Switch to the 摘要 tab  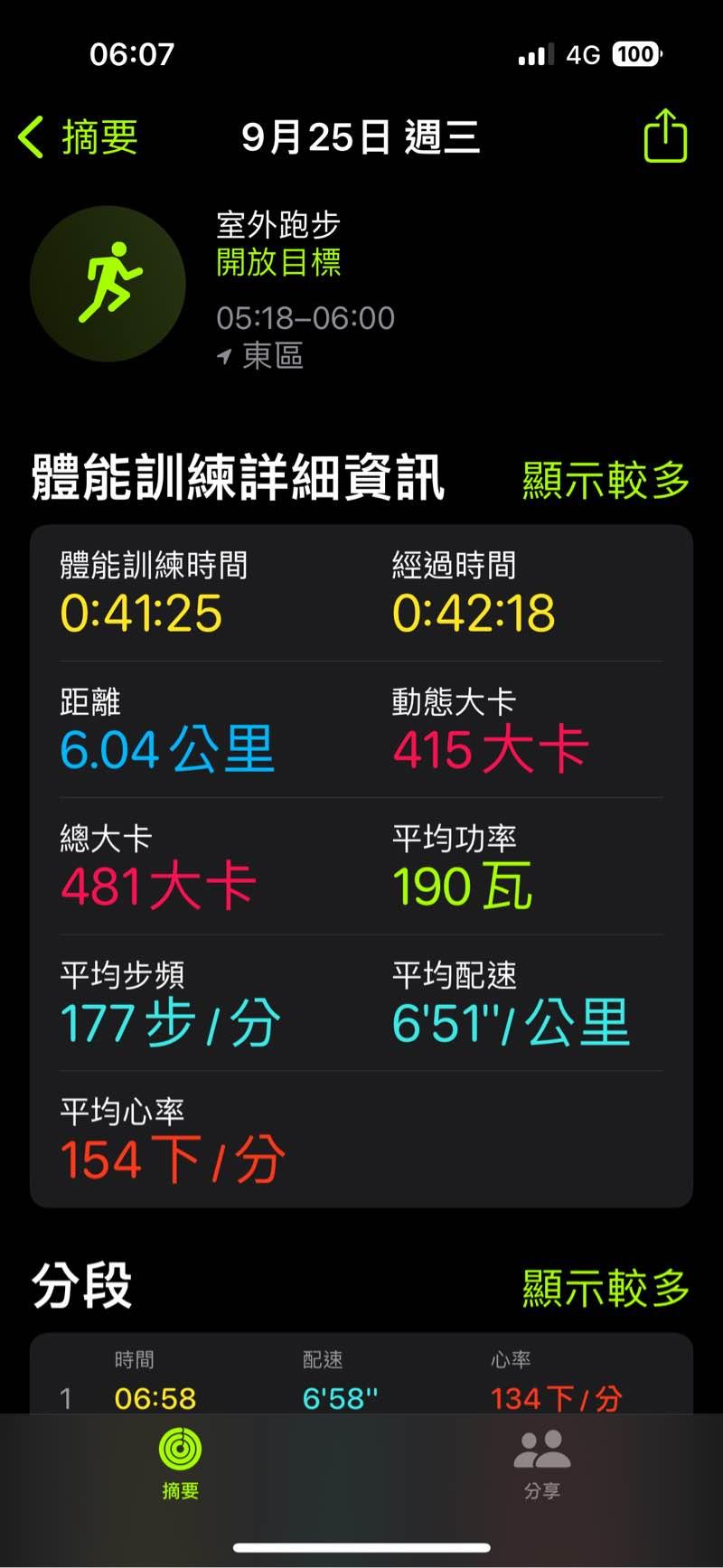pos(180,1464)
